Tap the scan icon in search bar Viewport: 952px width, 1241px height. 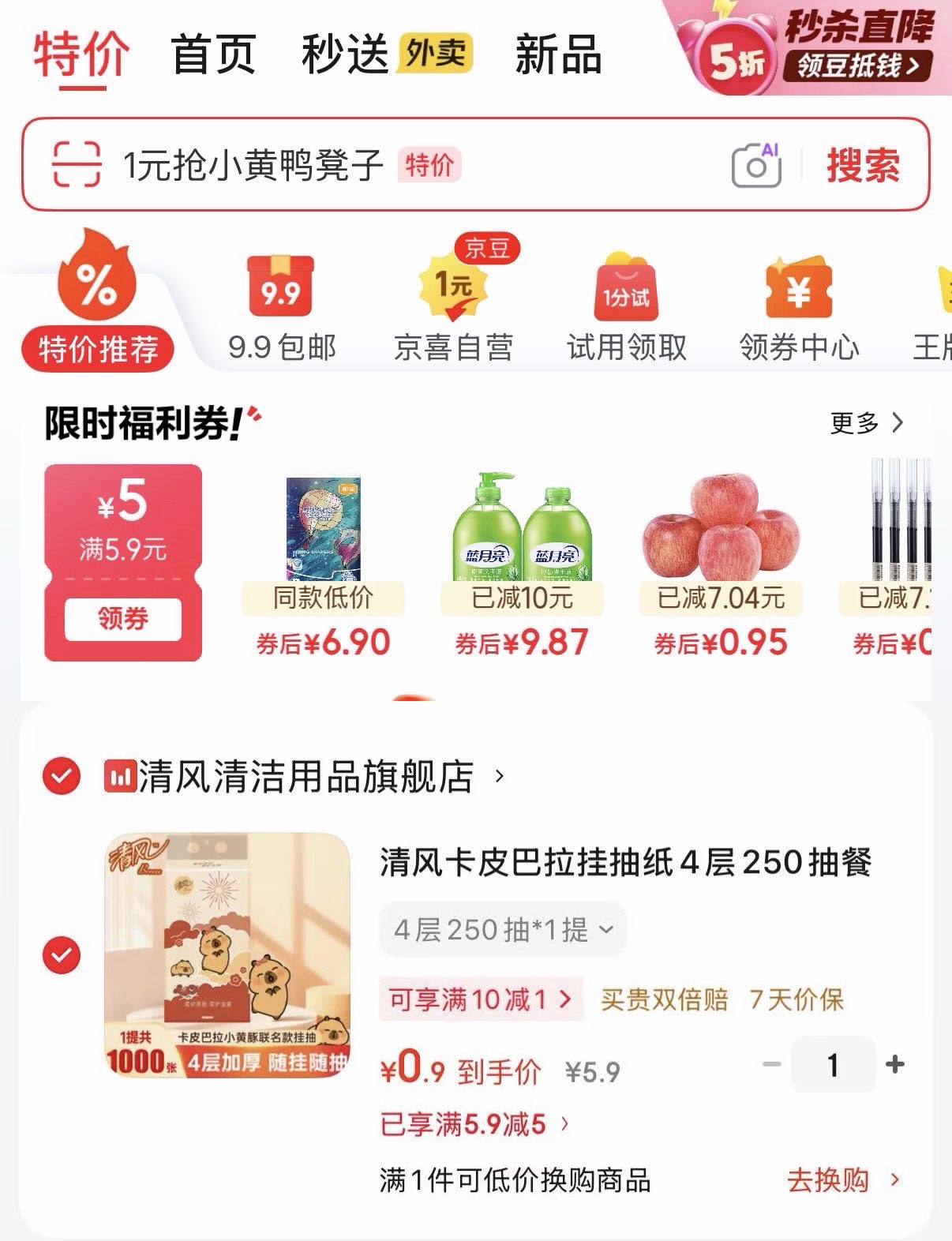pos(77,164)
